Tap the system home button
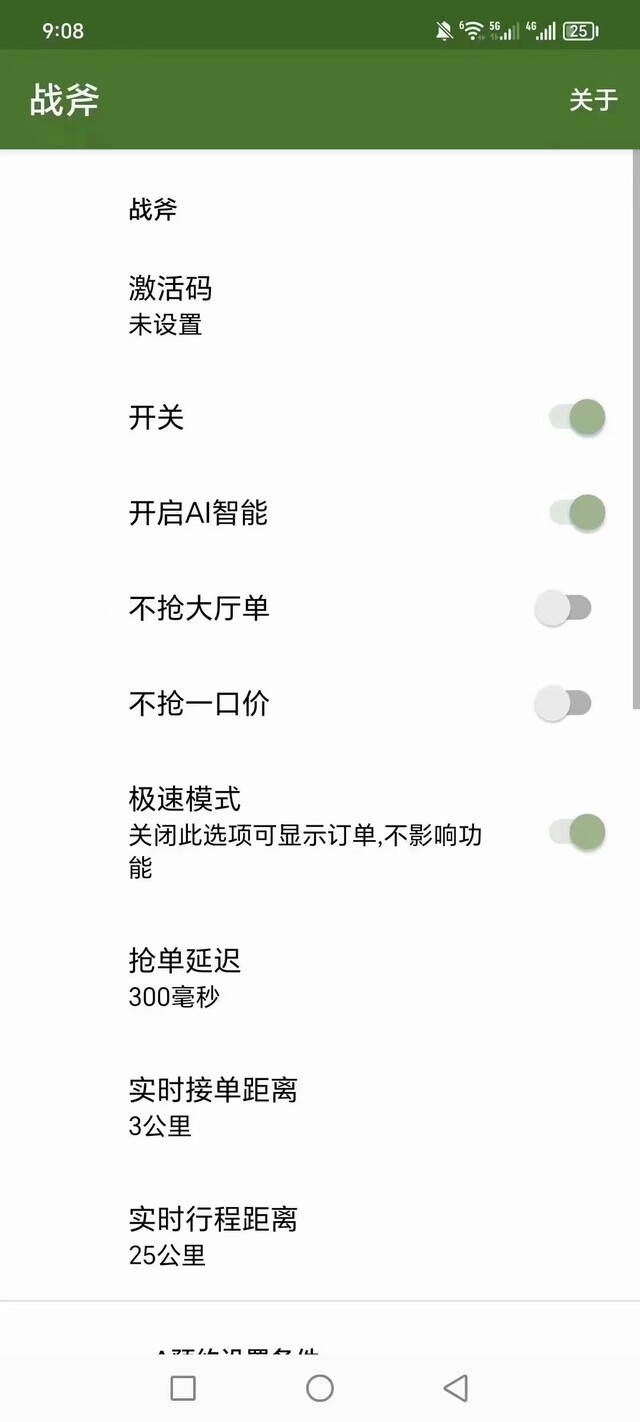This screenshot has height=1422, width=640. coord(320,1388)
